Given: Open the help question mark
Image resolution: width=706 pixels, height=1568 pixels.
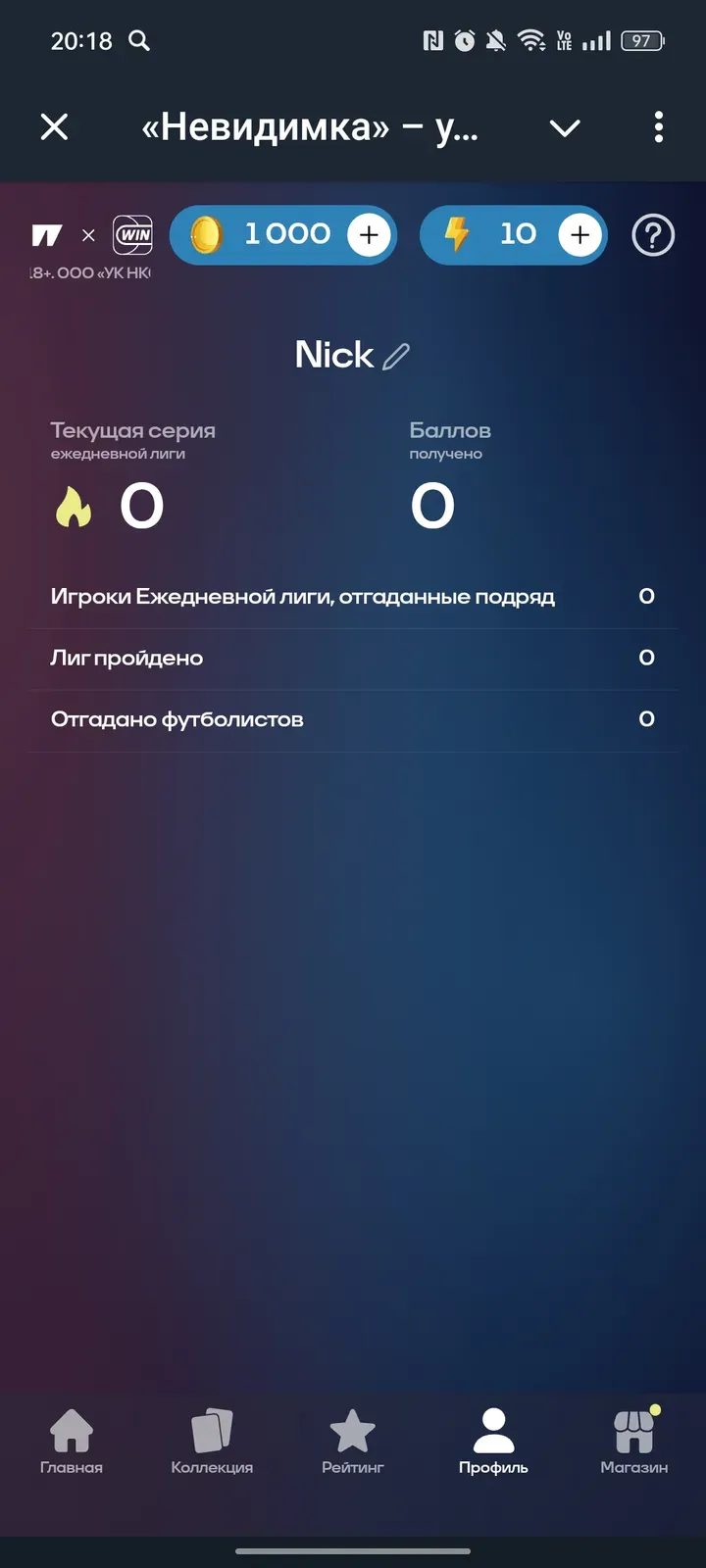Looking at the screenshot, I should coord(653,235).
